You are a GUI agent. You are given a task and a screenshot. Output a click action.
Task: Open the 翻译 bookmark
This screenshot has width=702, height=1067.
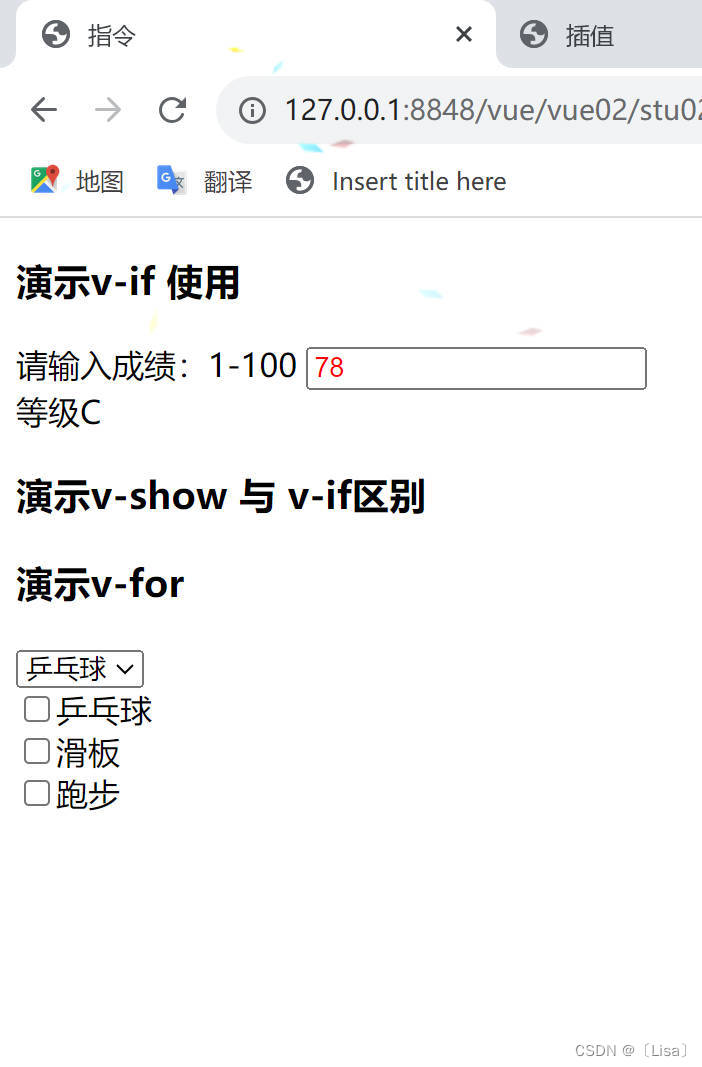205,181
